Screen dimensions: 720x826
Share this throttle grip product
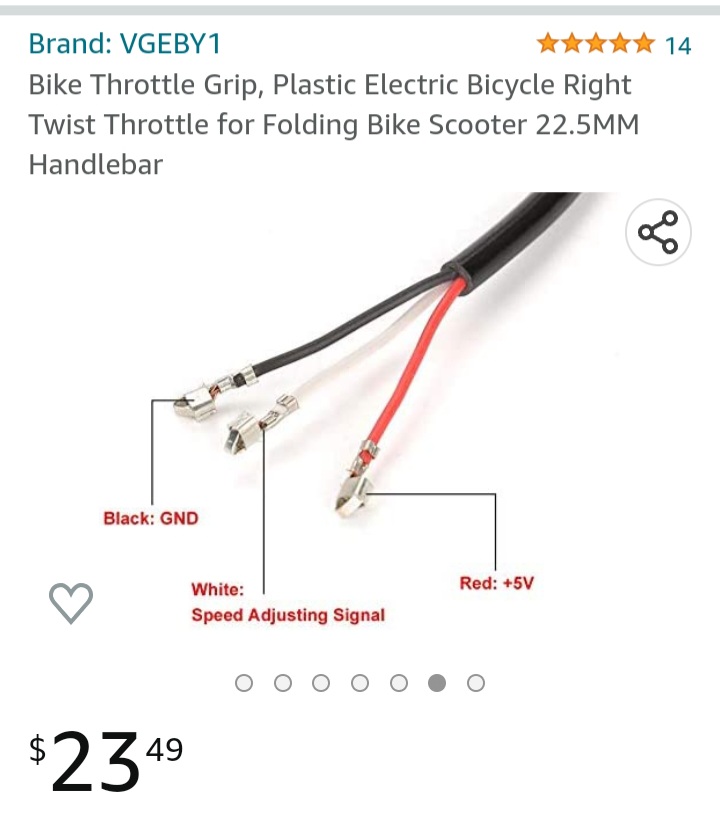(658, 233)
